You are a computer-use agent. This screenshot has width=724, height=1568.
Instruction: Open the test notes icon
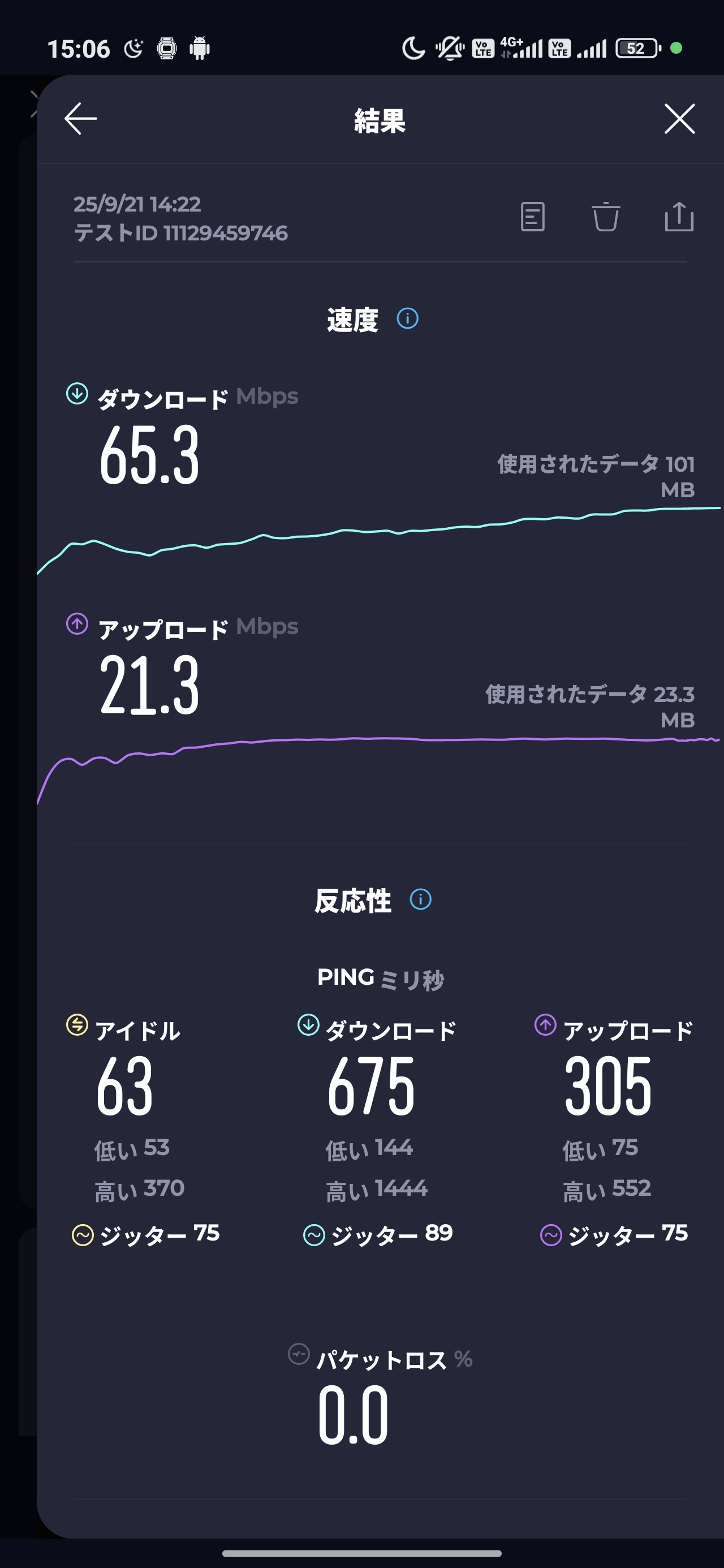click(x=532, y=217)
